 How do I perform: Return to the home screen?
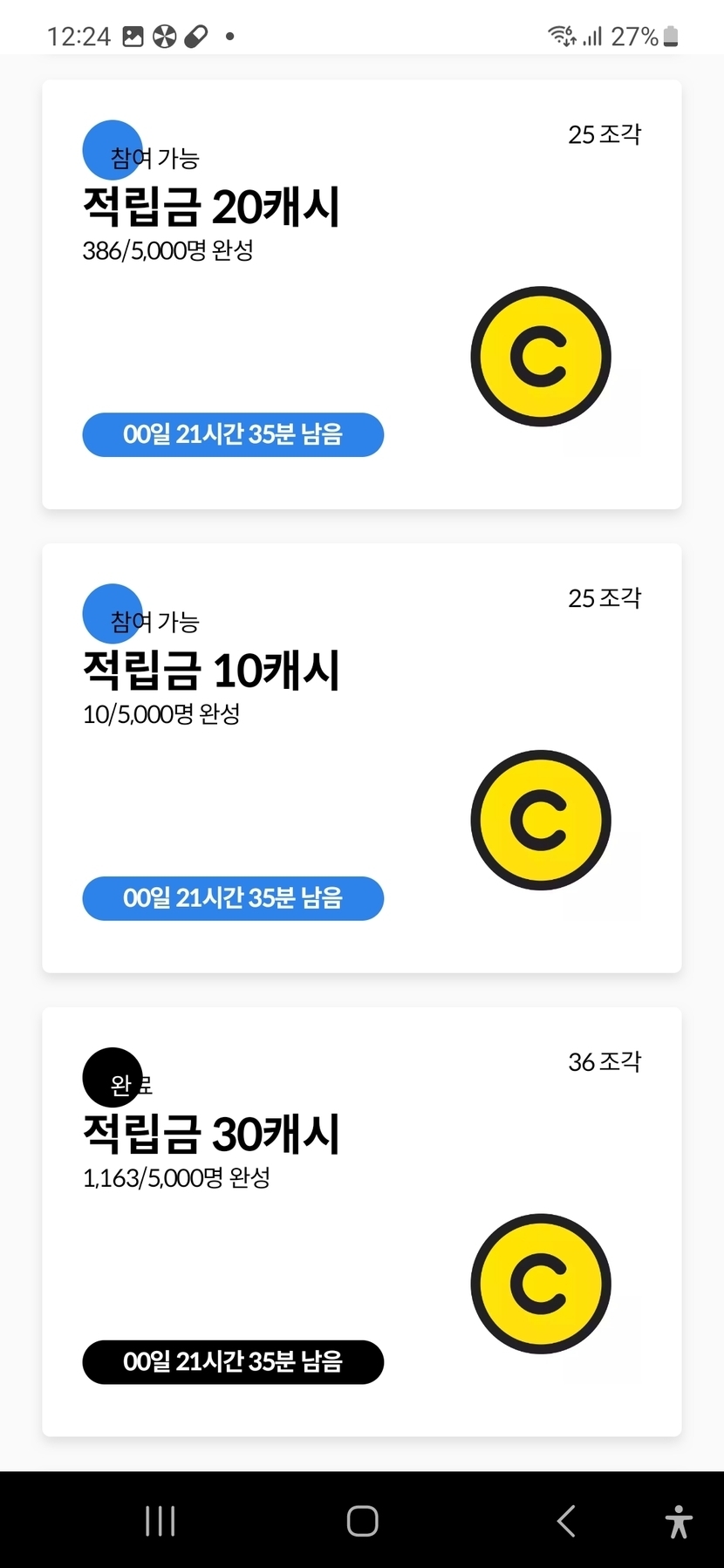362,1521
